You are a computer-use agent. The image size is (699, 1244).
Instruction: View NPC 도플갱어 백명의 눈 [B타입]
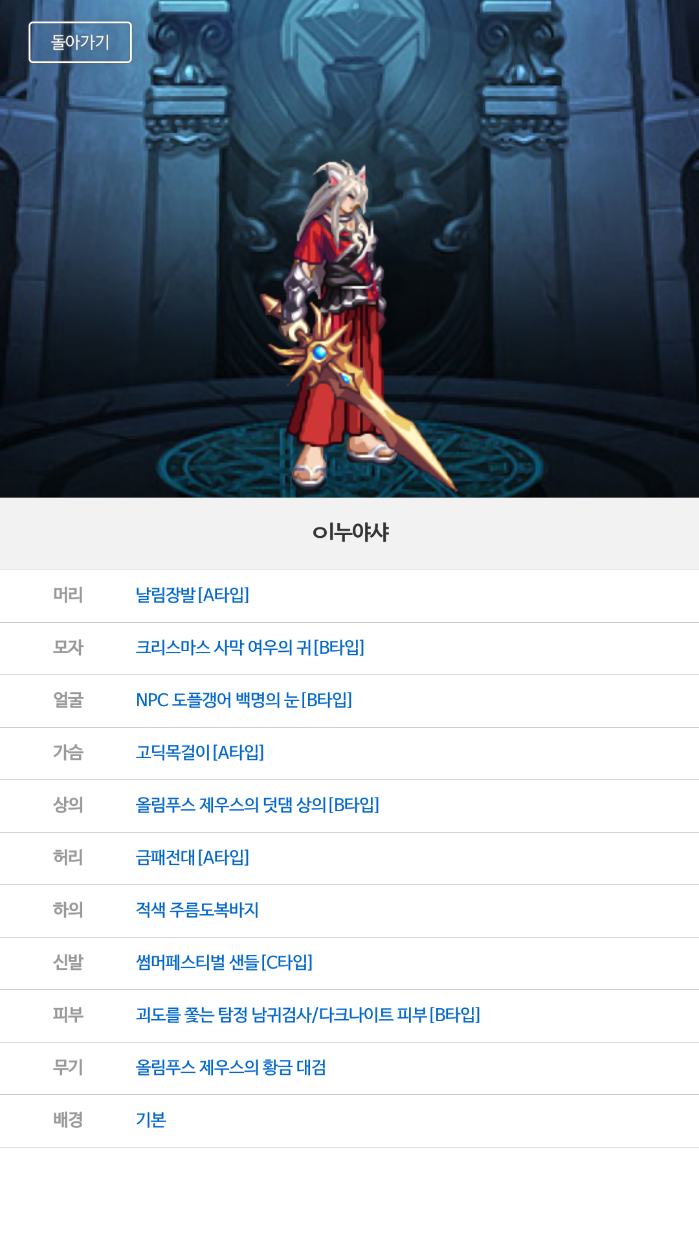[243, 700]
